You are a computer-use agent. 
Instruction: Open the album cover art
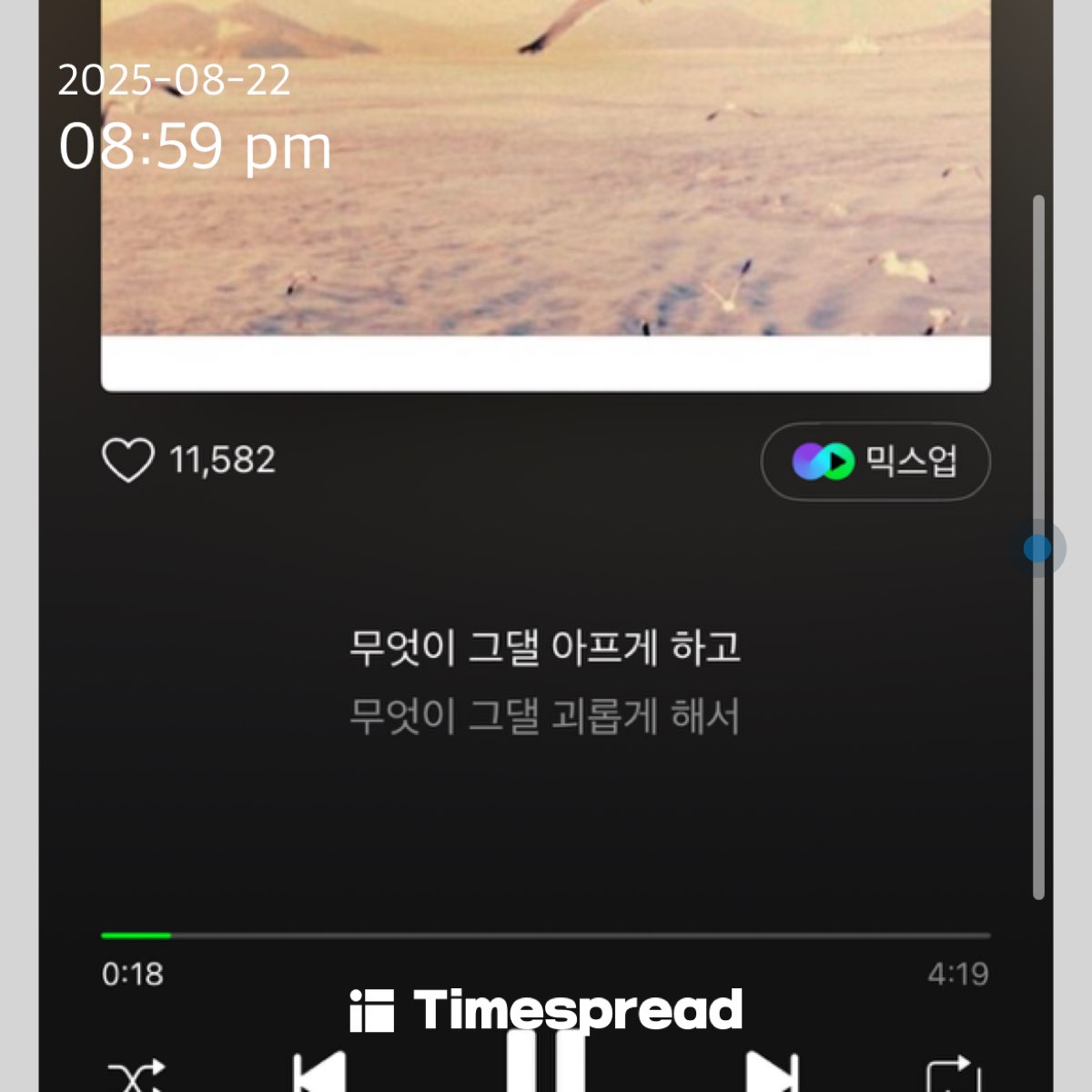click(544, 182)
